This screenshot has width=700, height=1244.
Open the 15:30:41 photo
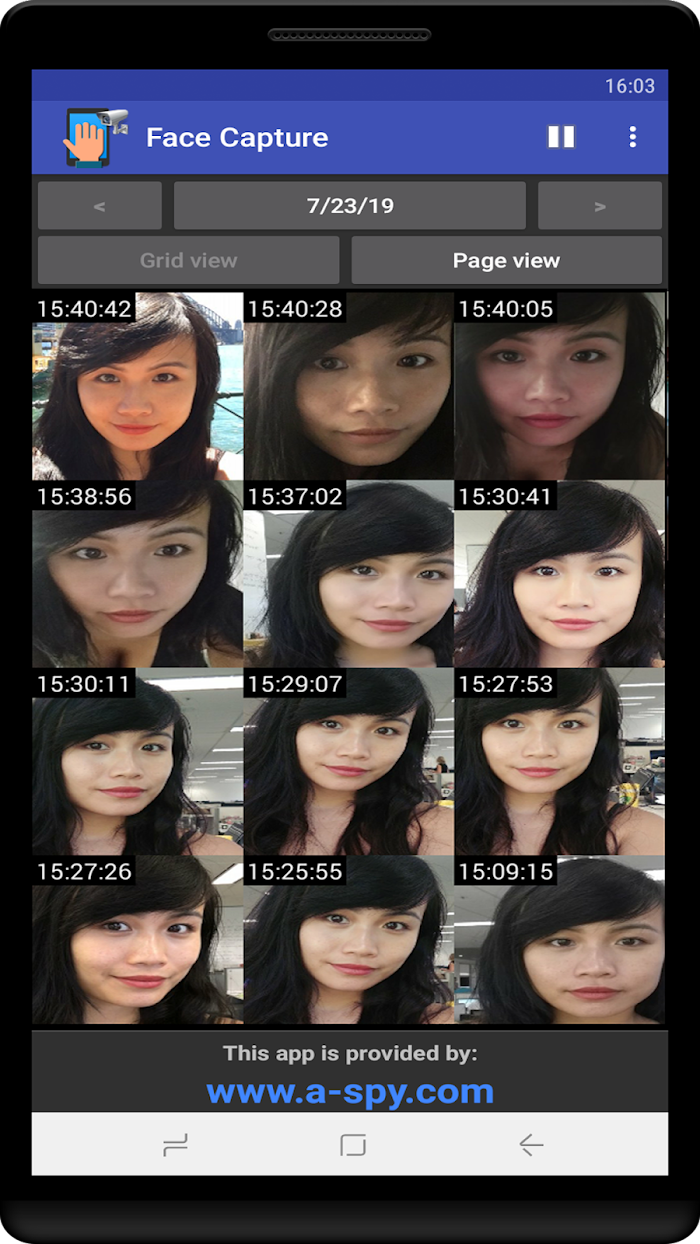coord(560,574)
